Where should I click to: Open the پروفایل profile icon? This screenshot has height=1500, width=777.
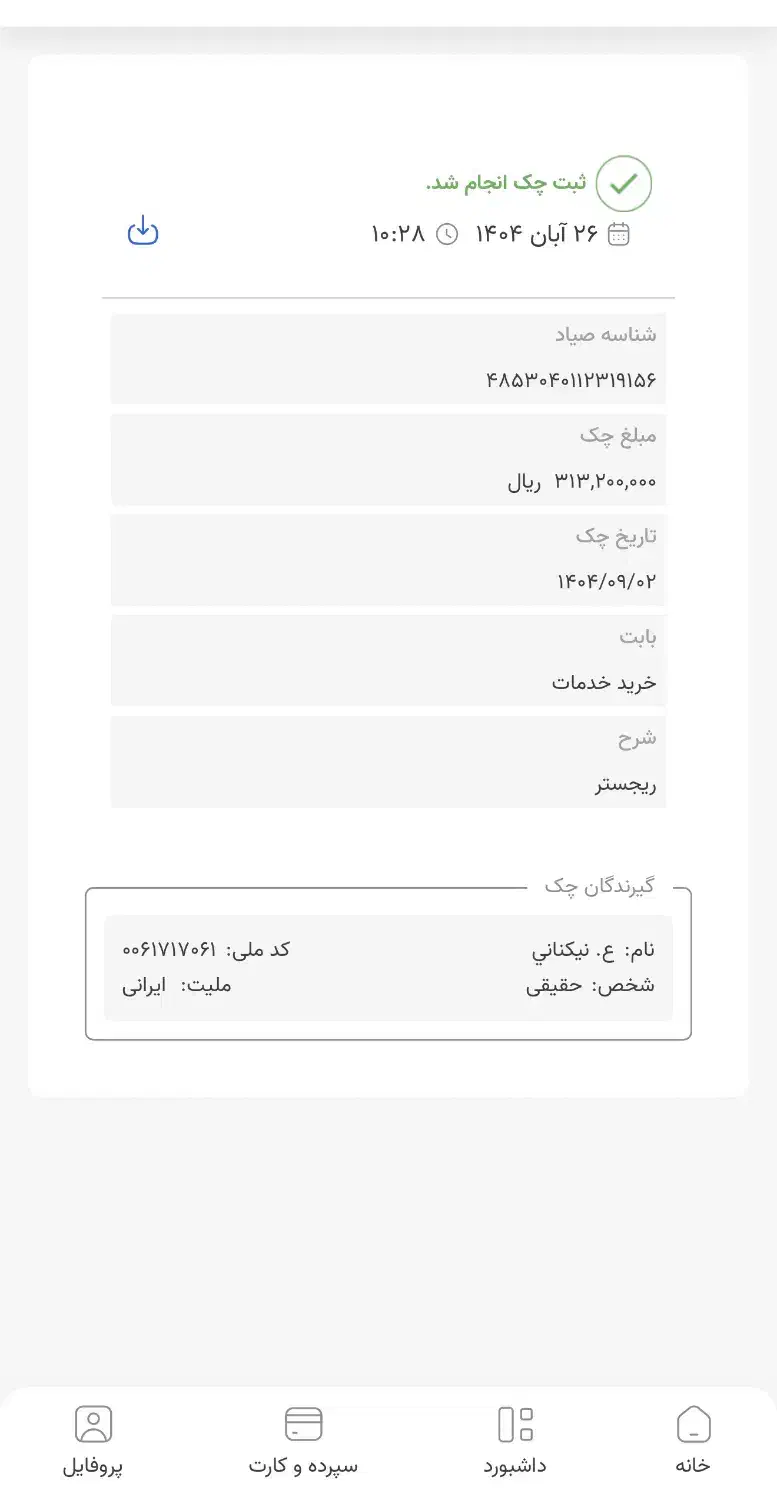(x=93, y=1422)
